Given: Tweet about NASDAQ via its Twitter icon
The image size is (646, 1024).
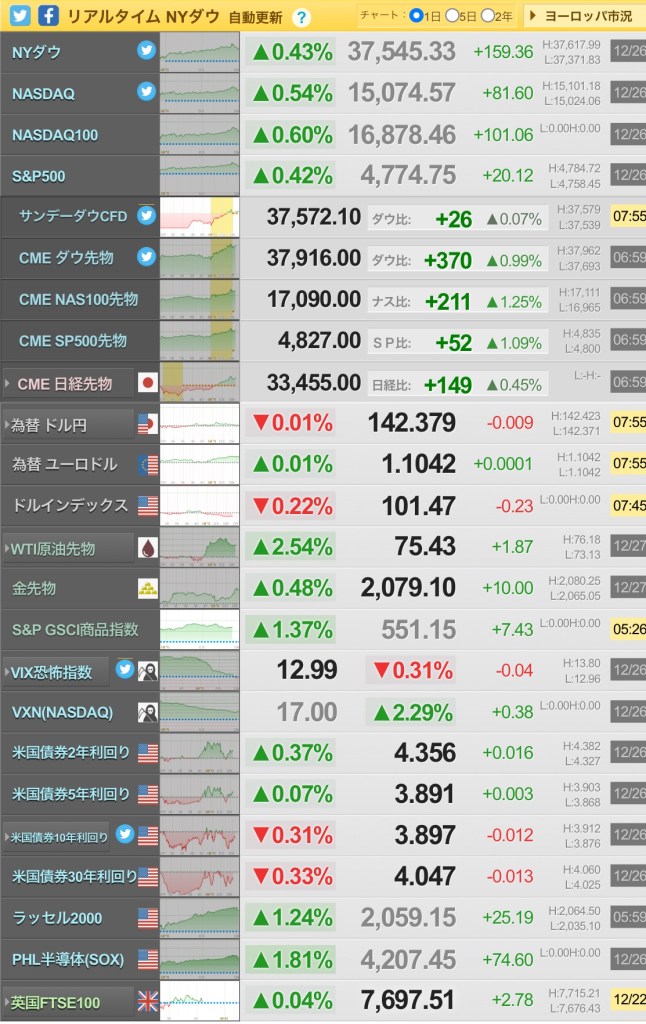Looking at the screenshot, I should click(x=146, y=92).
